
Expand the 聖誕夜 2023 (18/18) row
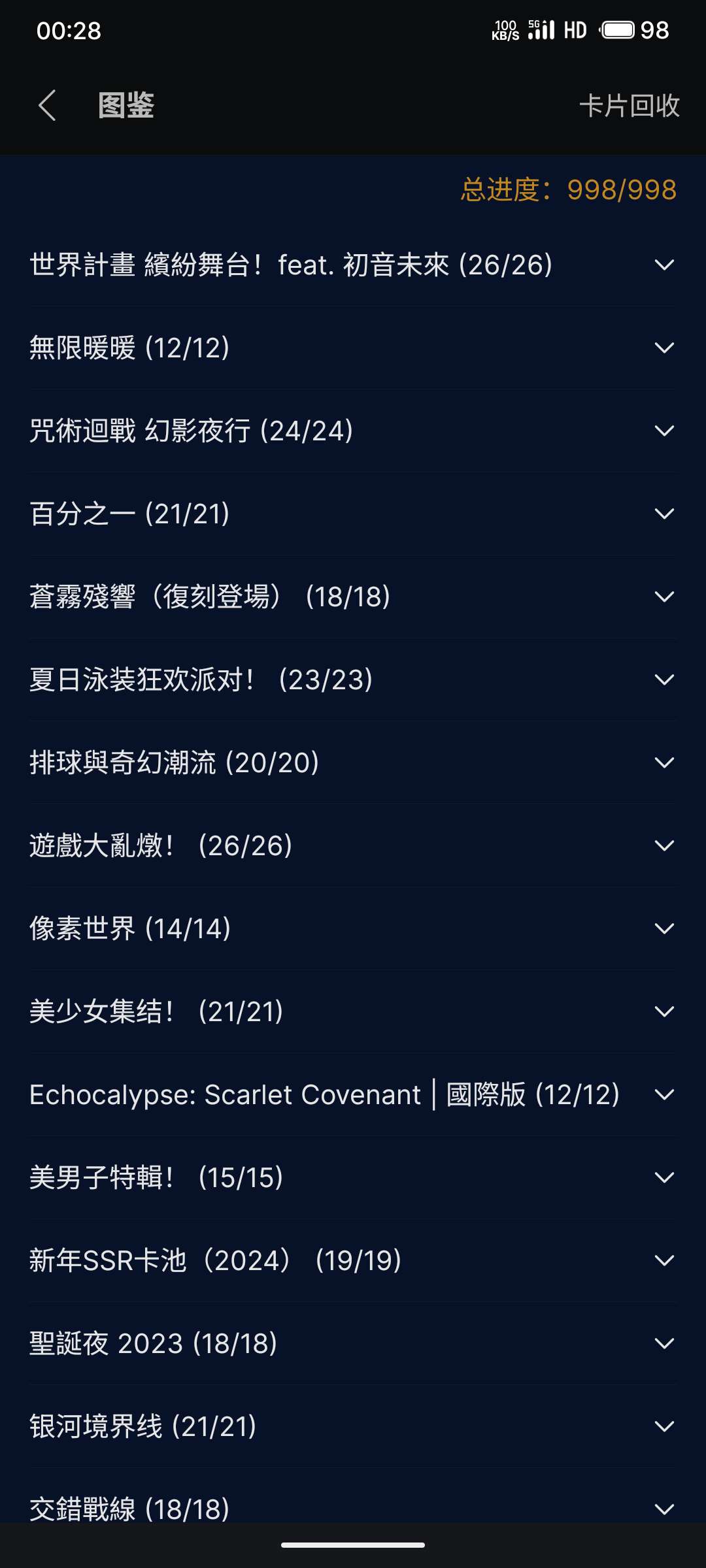664,1343
